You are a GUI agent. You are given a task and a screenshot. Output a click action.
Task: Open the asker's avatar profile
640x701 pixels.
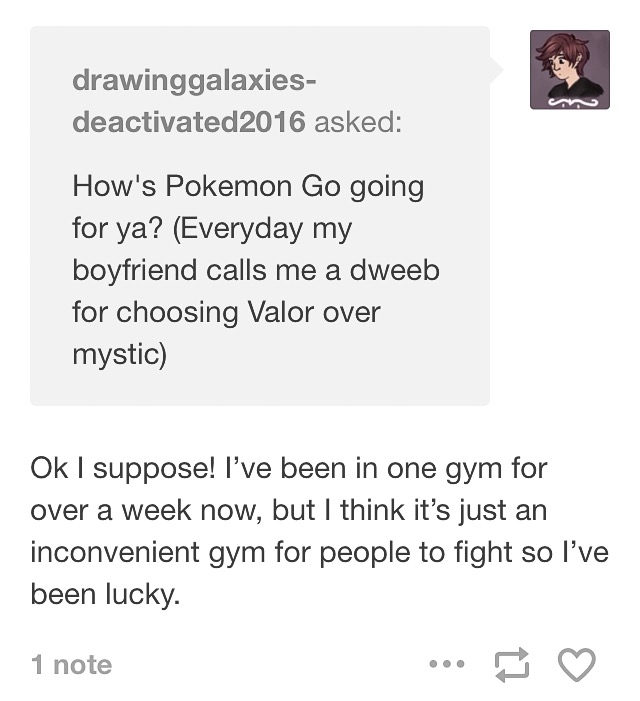570,70
